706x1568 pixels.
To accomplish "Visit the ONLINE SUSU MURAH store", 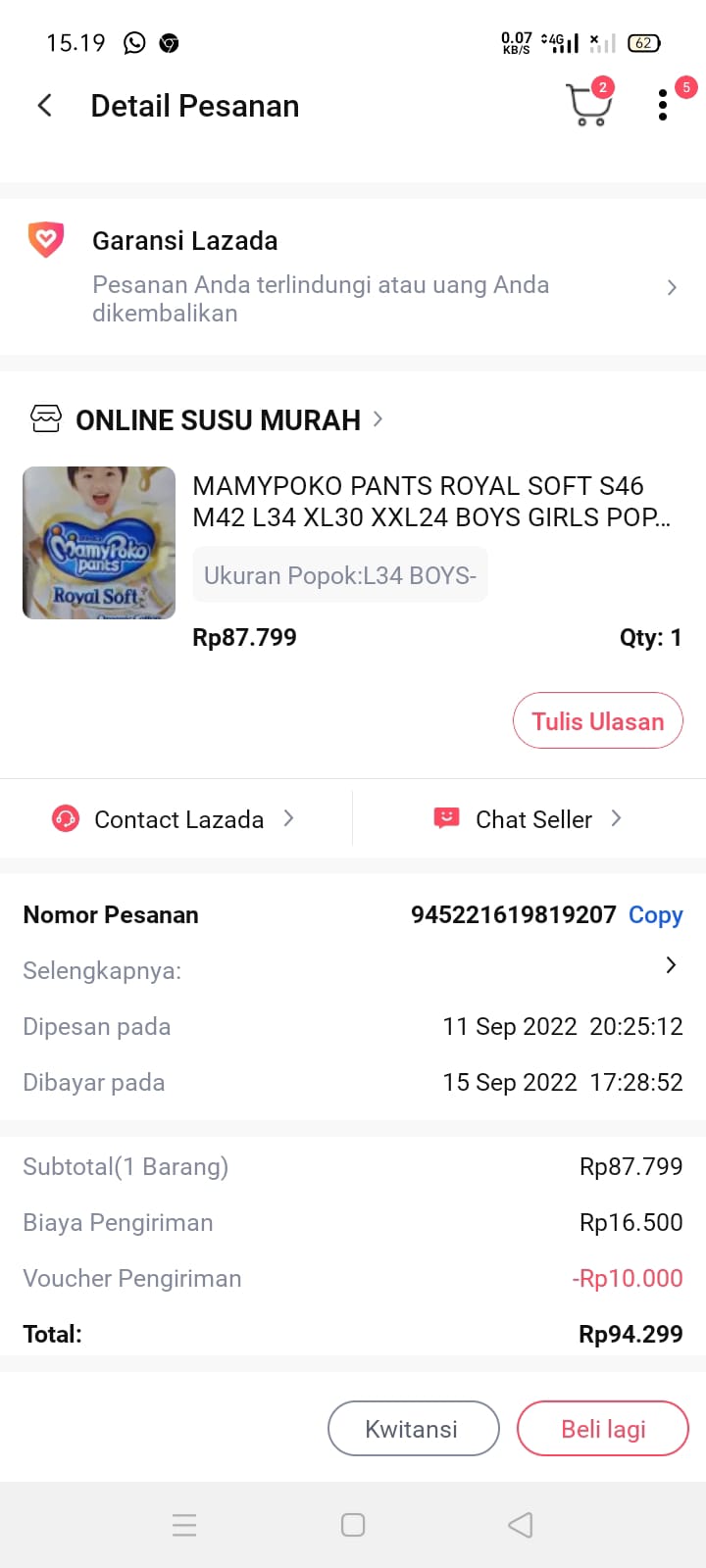I will point(218,420).
